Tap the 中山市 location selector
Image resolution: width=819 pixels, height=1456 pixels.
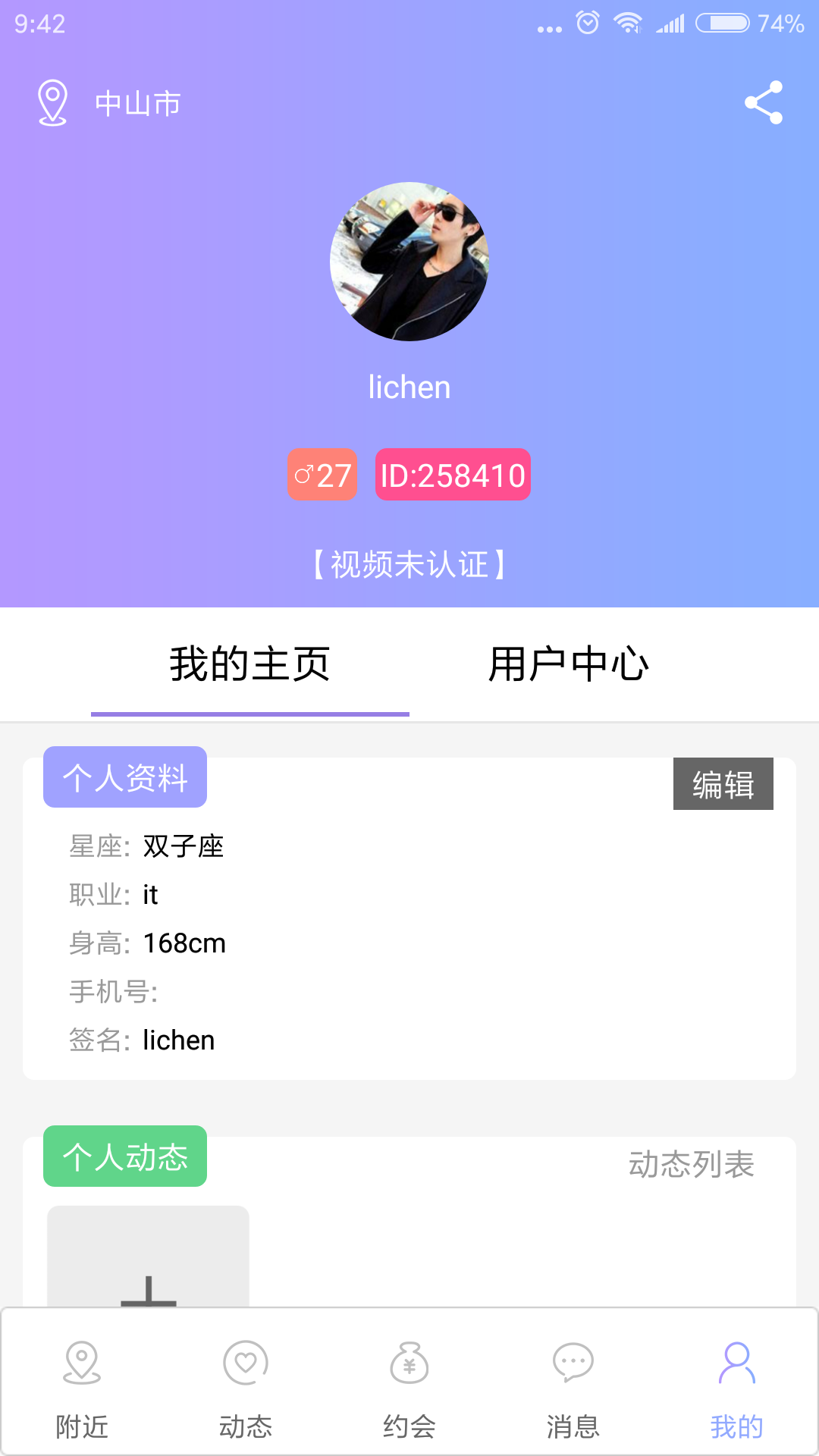click(110, 103)
